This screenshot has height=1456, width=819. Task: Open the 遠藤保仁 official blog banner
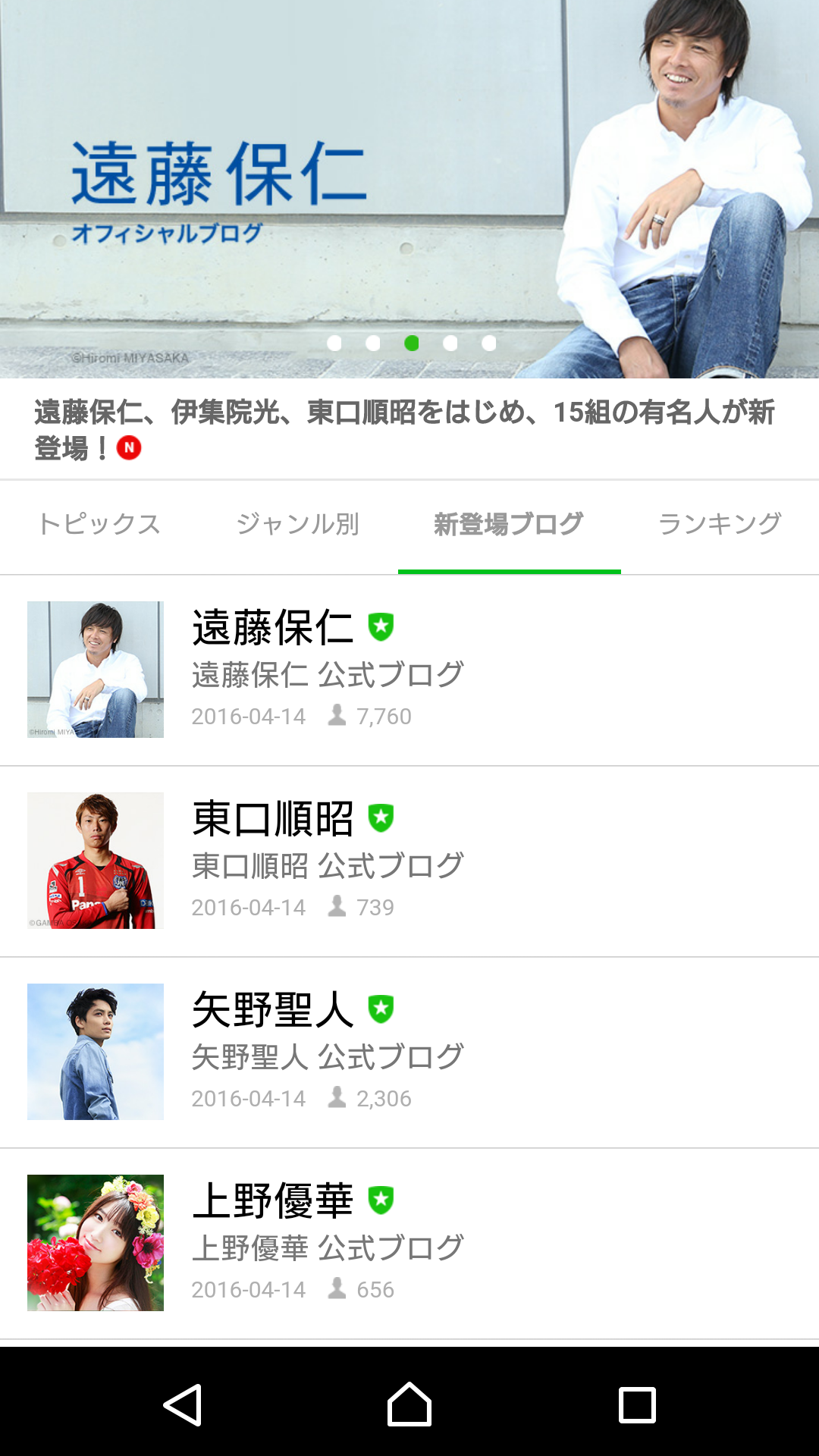coord(409,190)
